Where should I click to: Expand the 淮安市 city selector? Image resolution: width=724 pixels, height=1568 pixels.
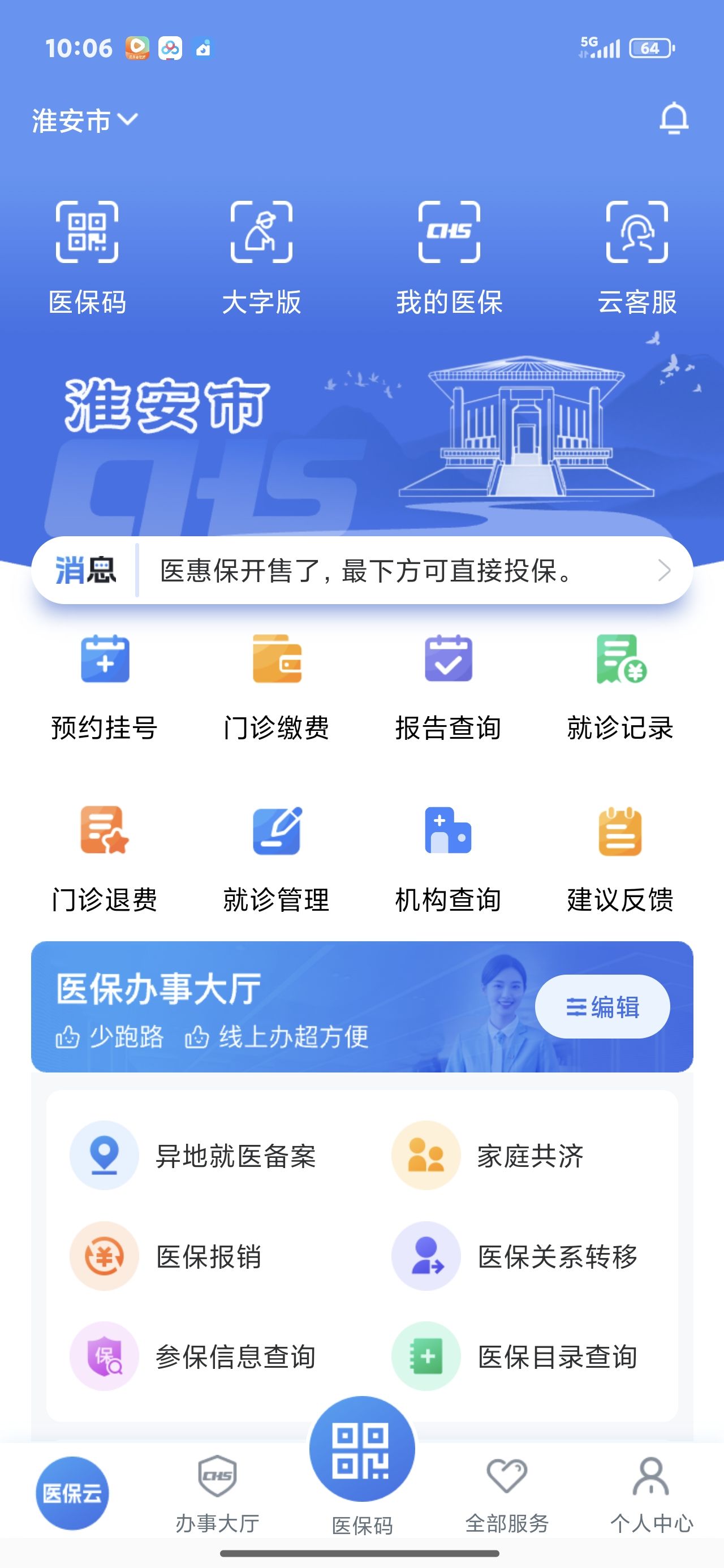click(85, 120)
